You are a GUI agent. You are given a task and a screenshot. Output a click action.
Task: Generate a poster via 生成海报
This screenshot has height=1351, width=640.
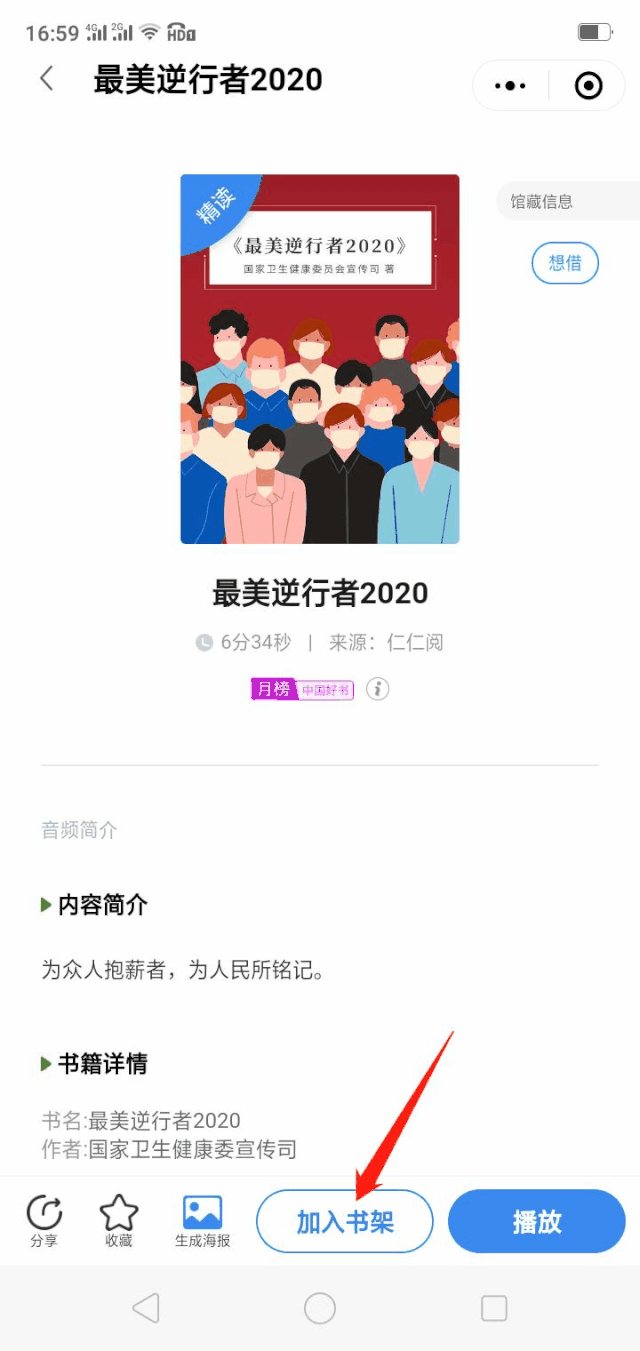pyautogui.click(x=203, y=1220)
